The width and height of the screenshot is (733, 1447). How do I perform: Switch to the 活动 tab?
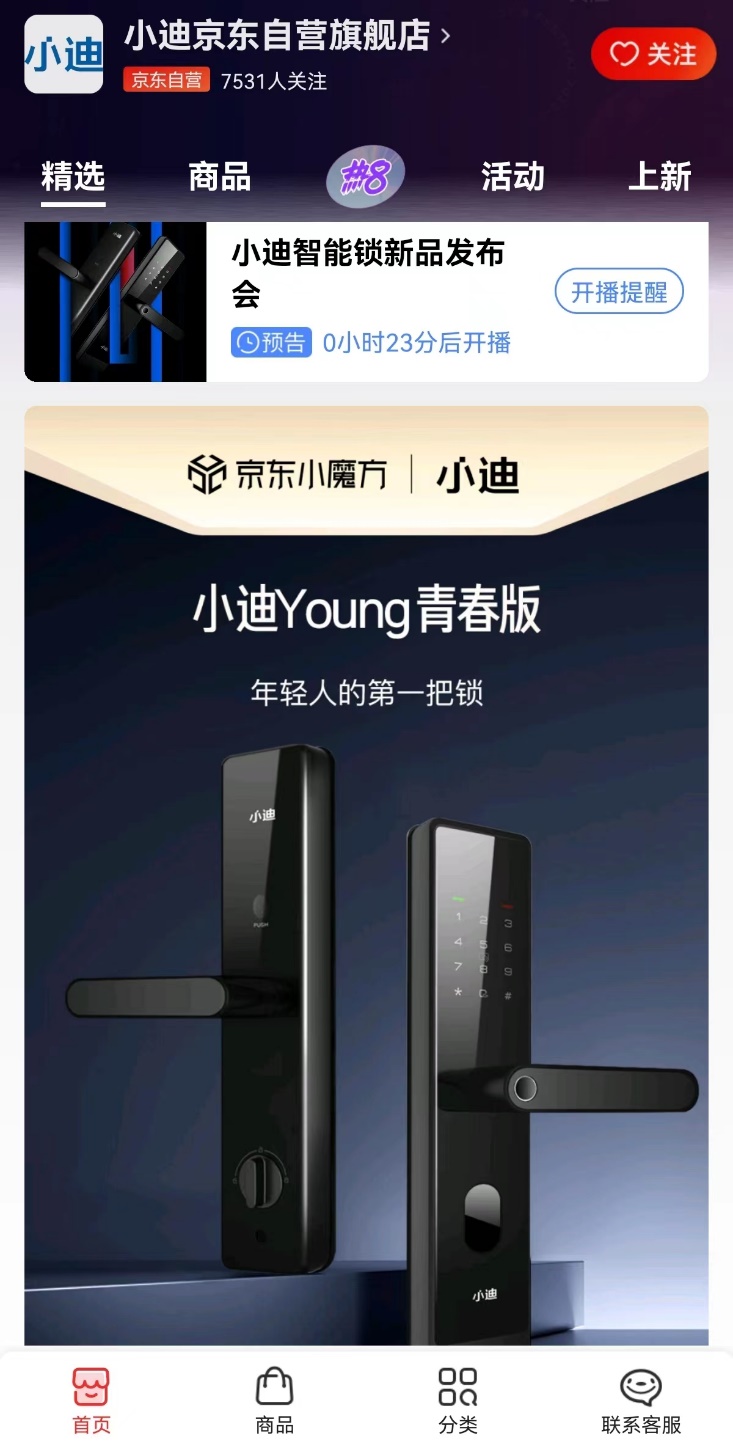click(512, 177)
